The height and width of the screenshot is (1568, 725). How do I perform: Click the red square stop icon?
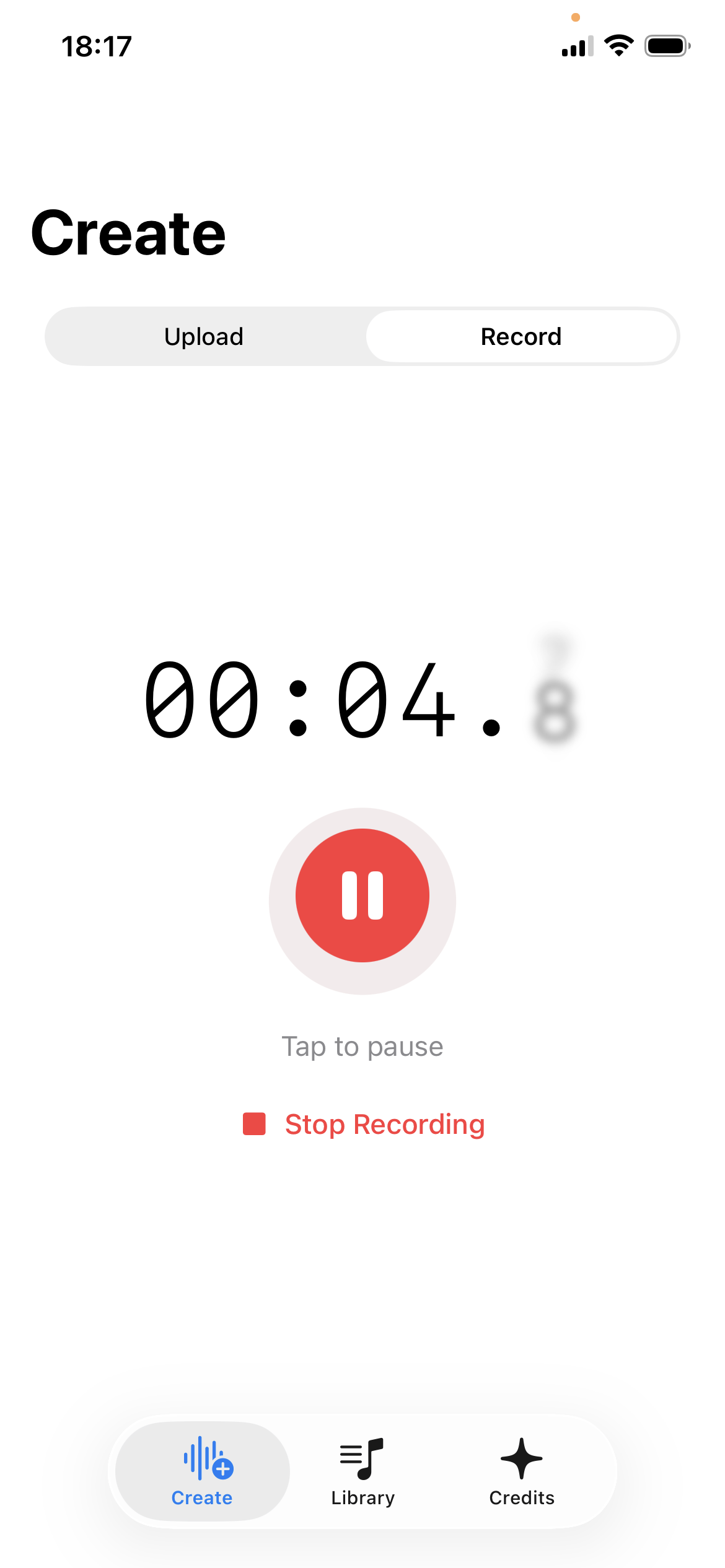(254, 1123)
